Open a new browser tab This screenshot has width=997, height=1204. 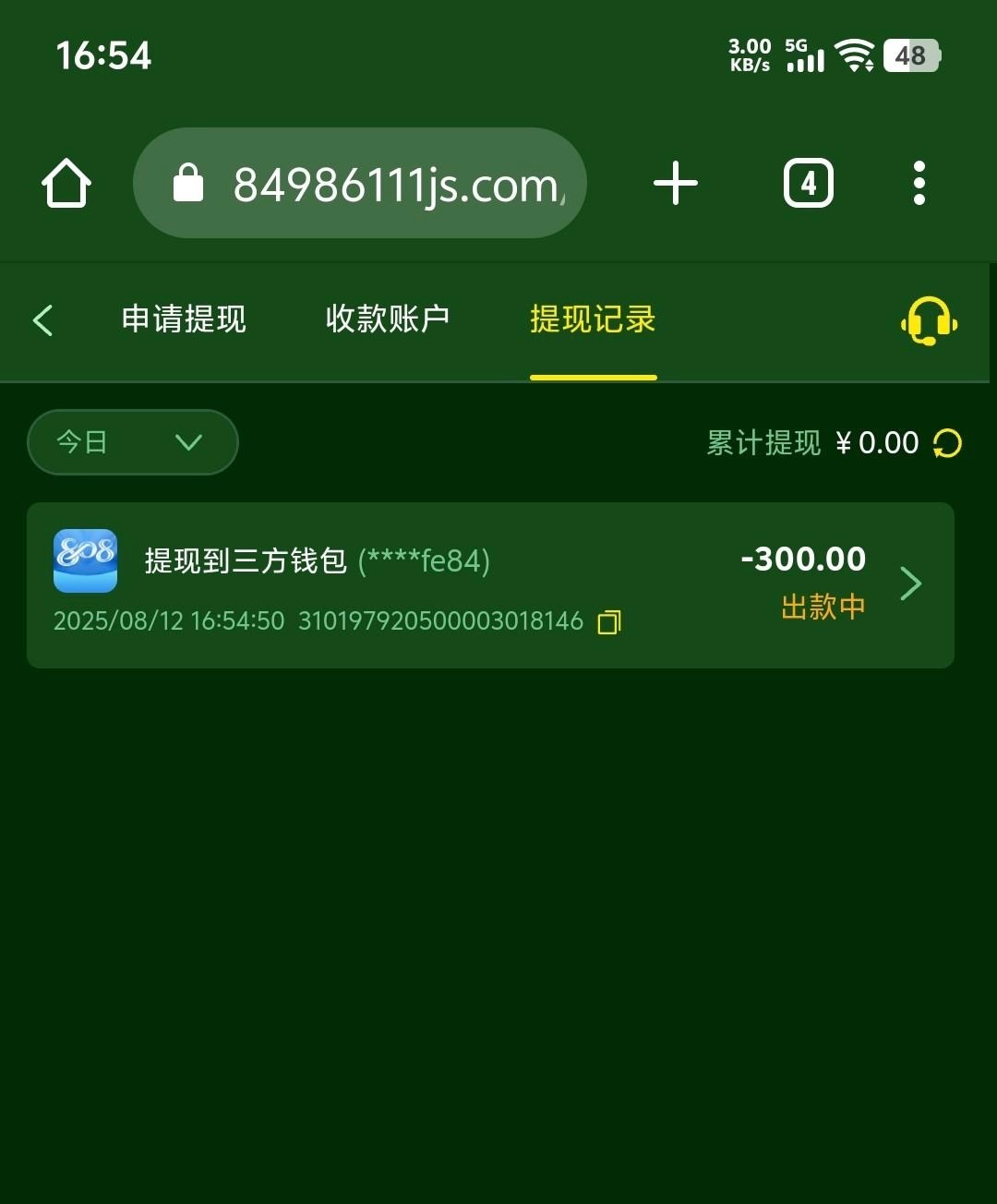point(676,184)
